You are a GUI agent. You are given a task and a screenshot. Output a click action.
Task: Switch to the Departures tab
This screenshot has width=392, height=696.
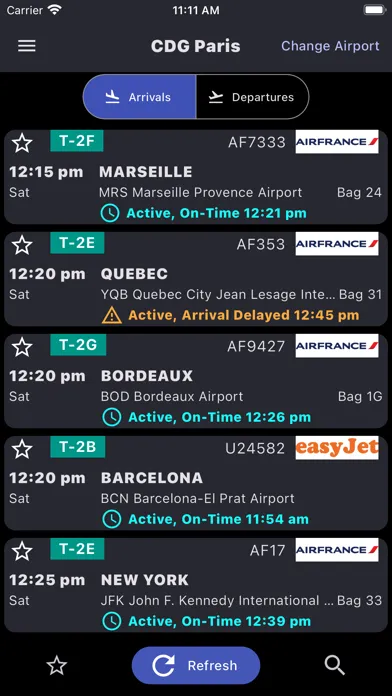point(252,97)
